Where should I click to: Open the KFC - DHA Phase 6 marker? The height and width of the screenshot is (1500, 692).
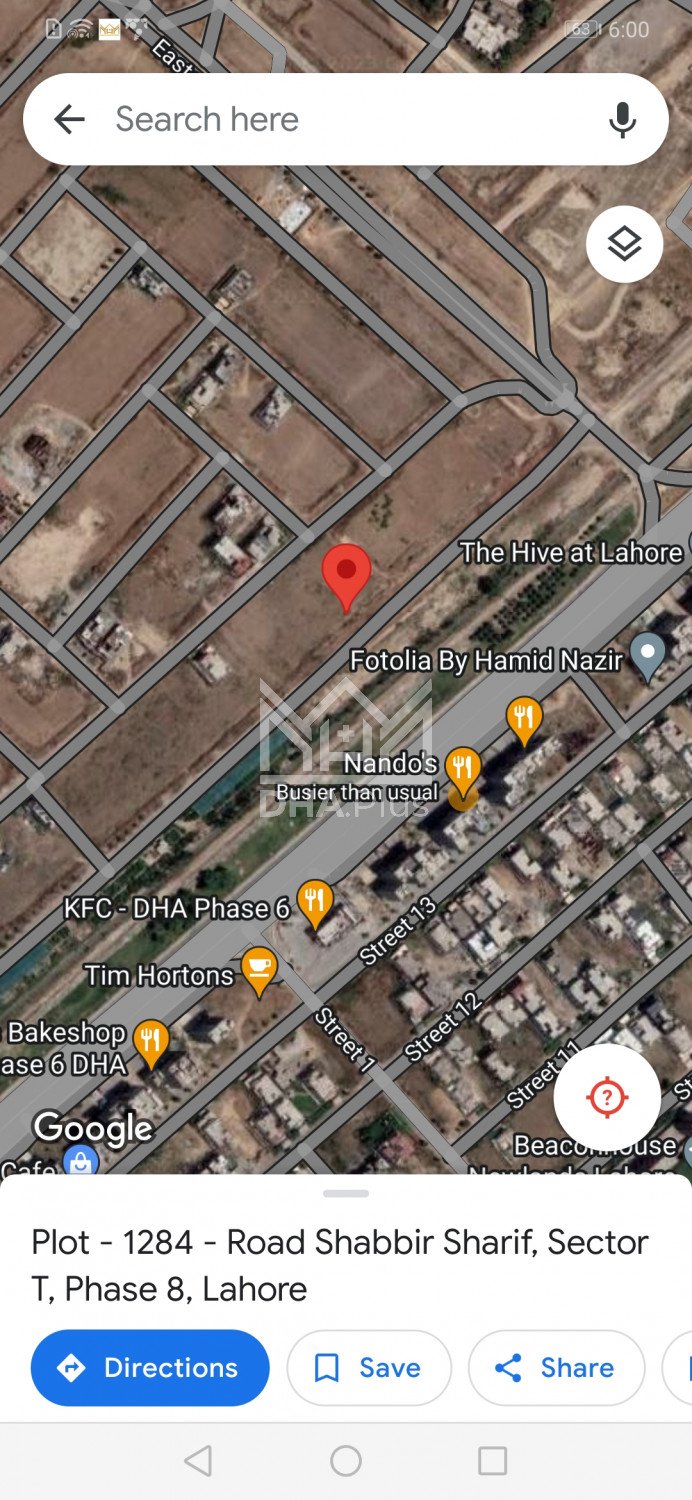point(314,902)
